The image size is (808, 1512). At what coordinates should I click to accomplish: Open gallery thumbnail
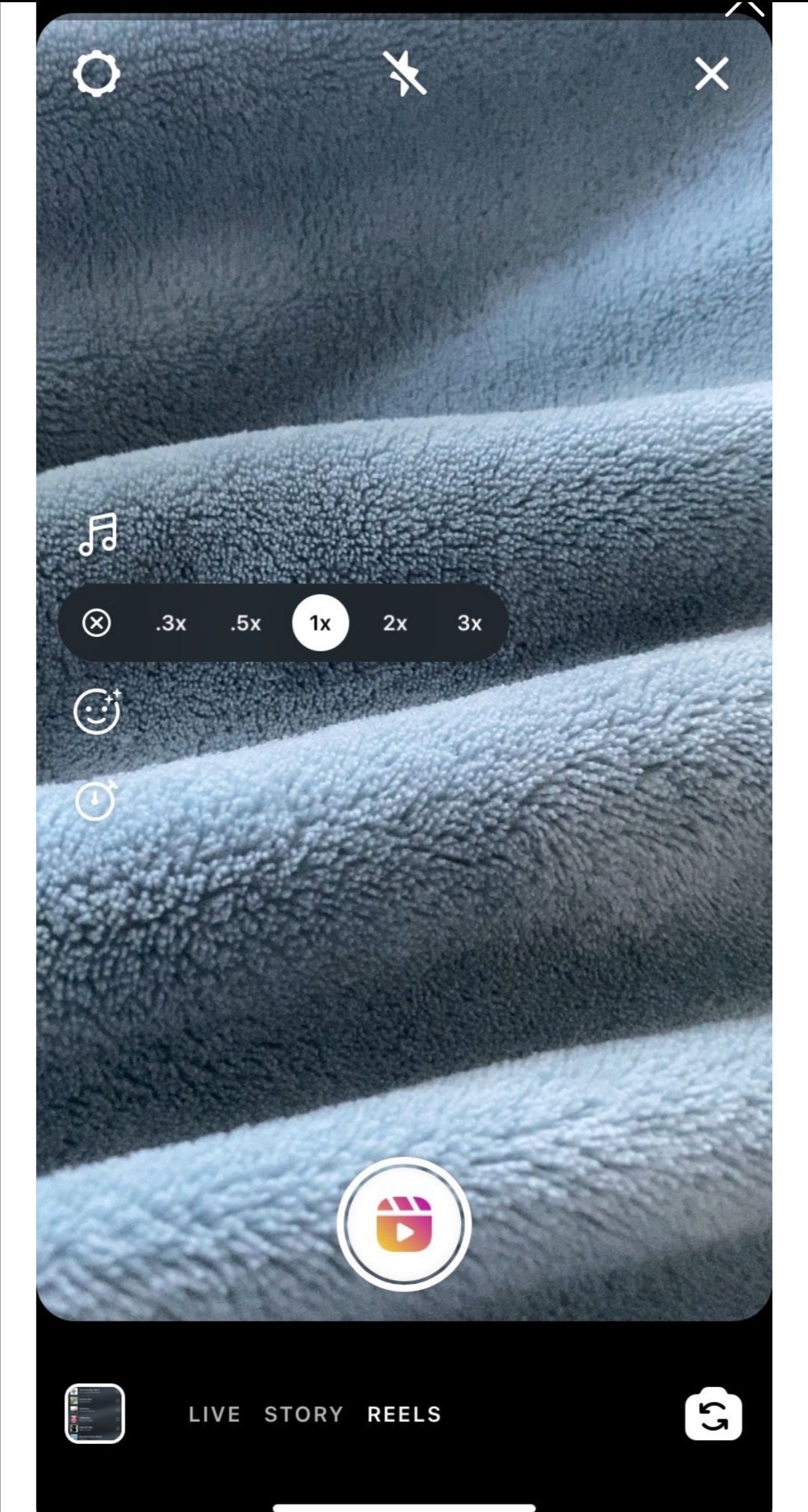(x=95, y=1413)
